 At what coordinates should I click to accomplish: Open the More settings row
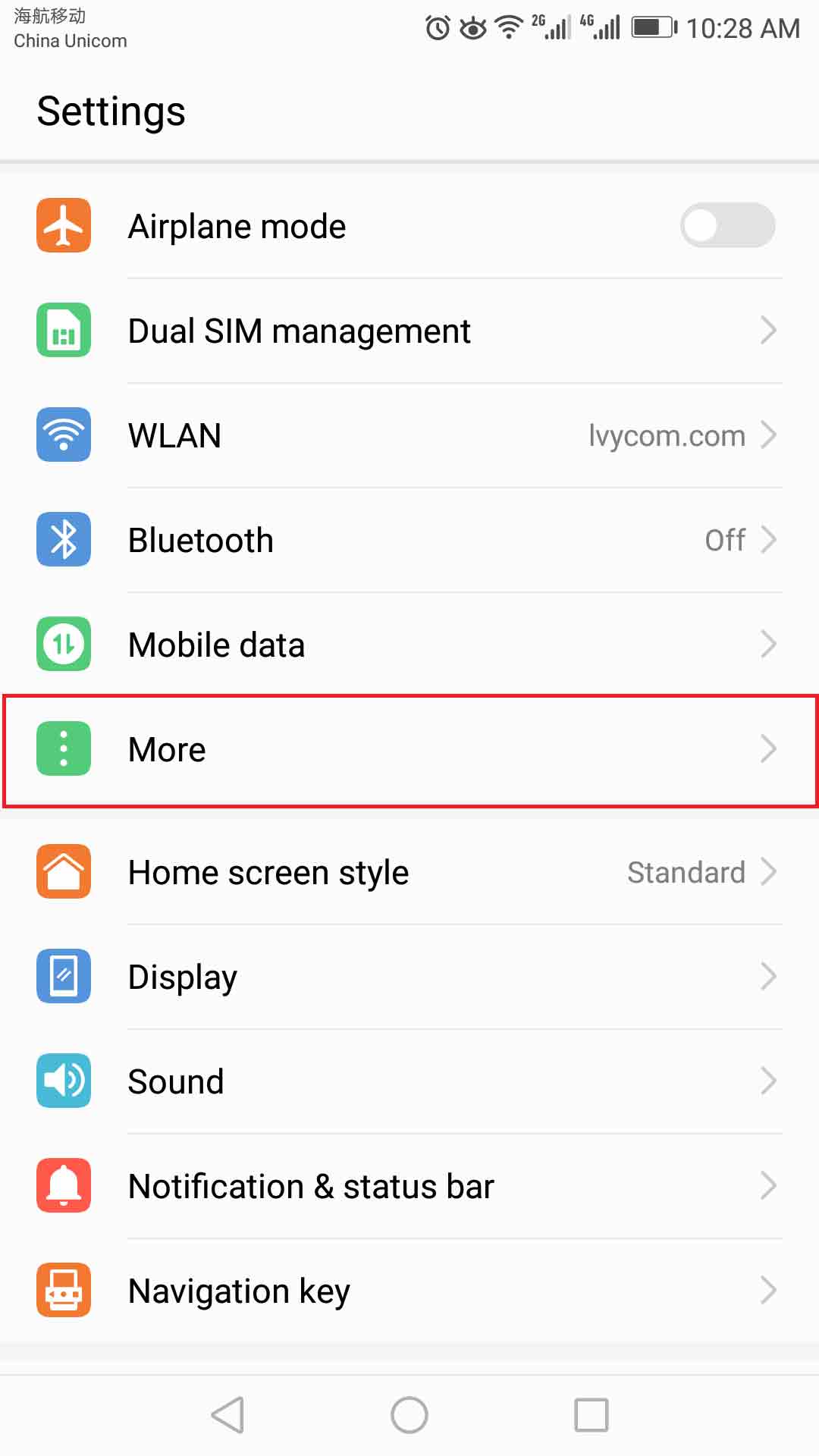pyautogui.click(x=409, y=750)
